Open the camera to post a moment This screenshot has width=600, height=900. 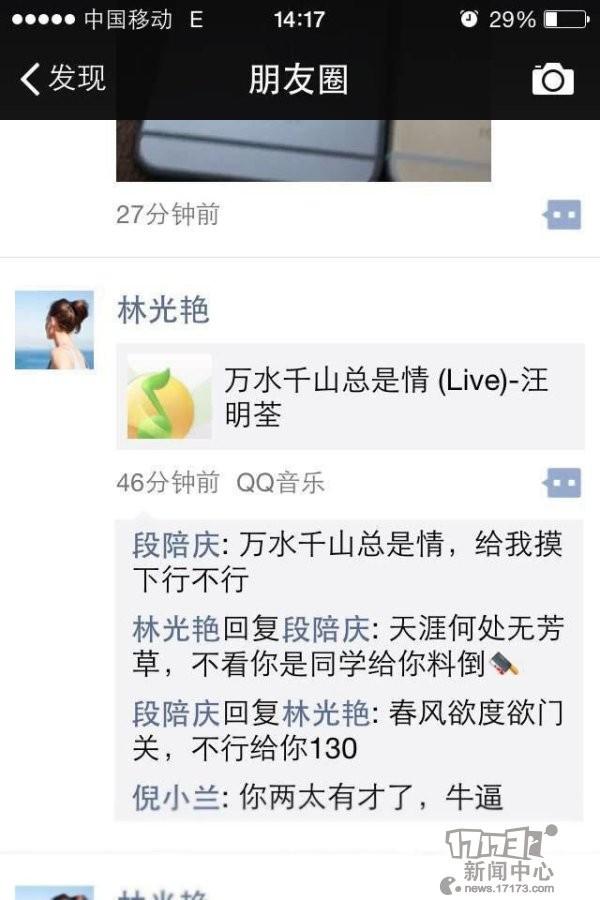pos(552,79)
